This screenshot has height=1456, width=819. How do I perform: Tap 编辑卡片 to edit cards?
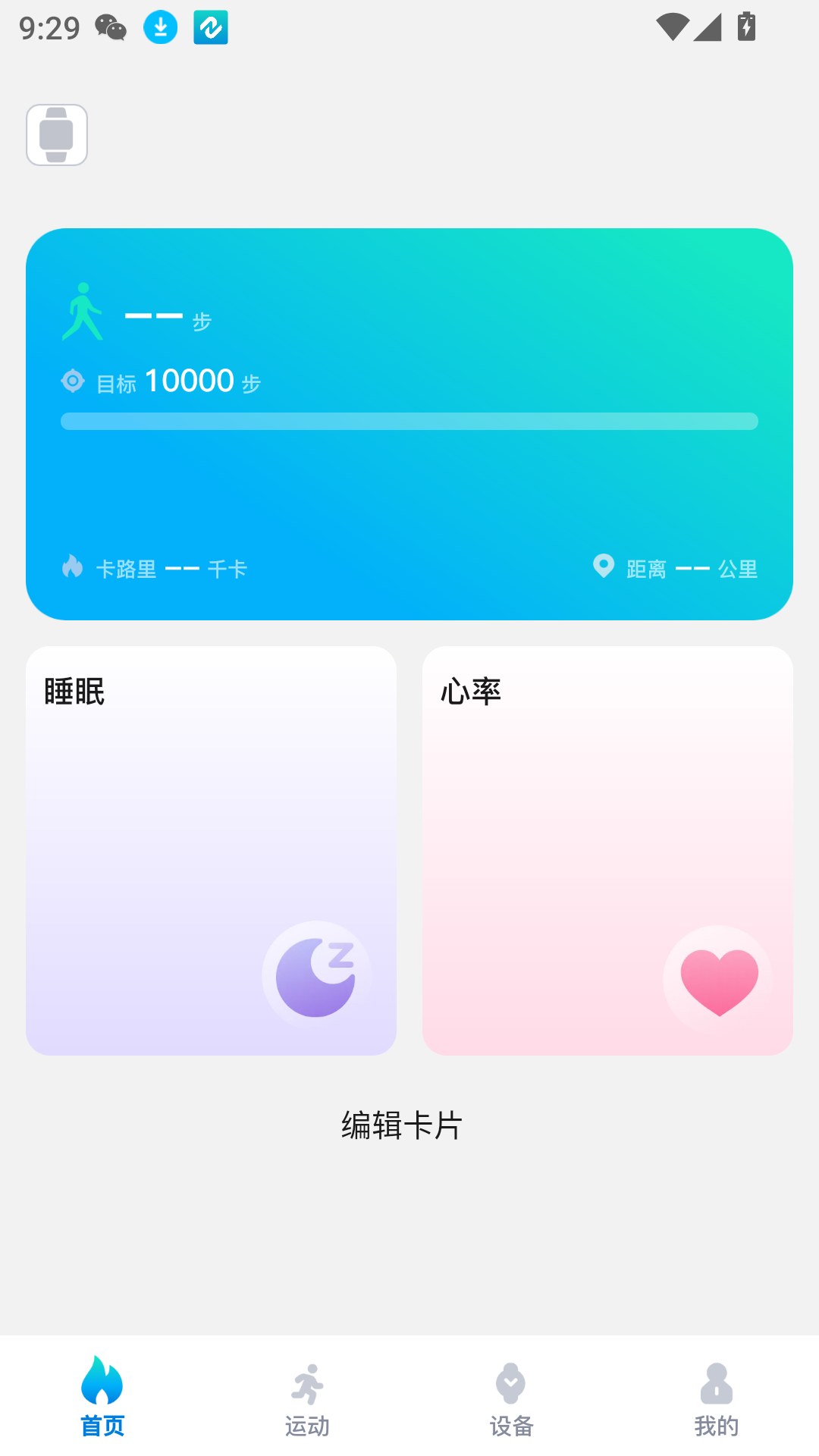402,1125
